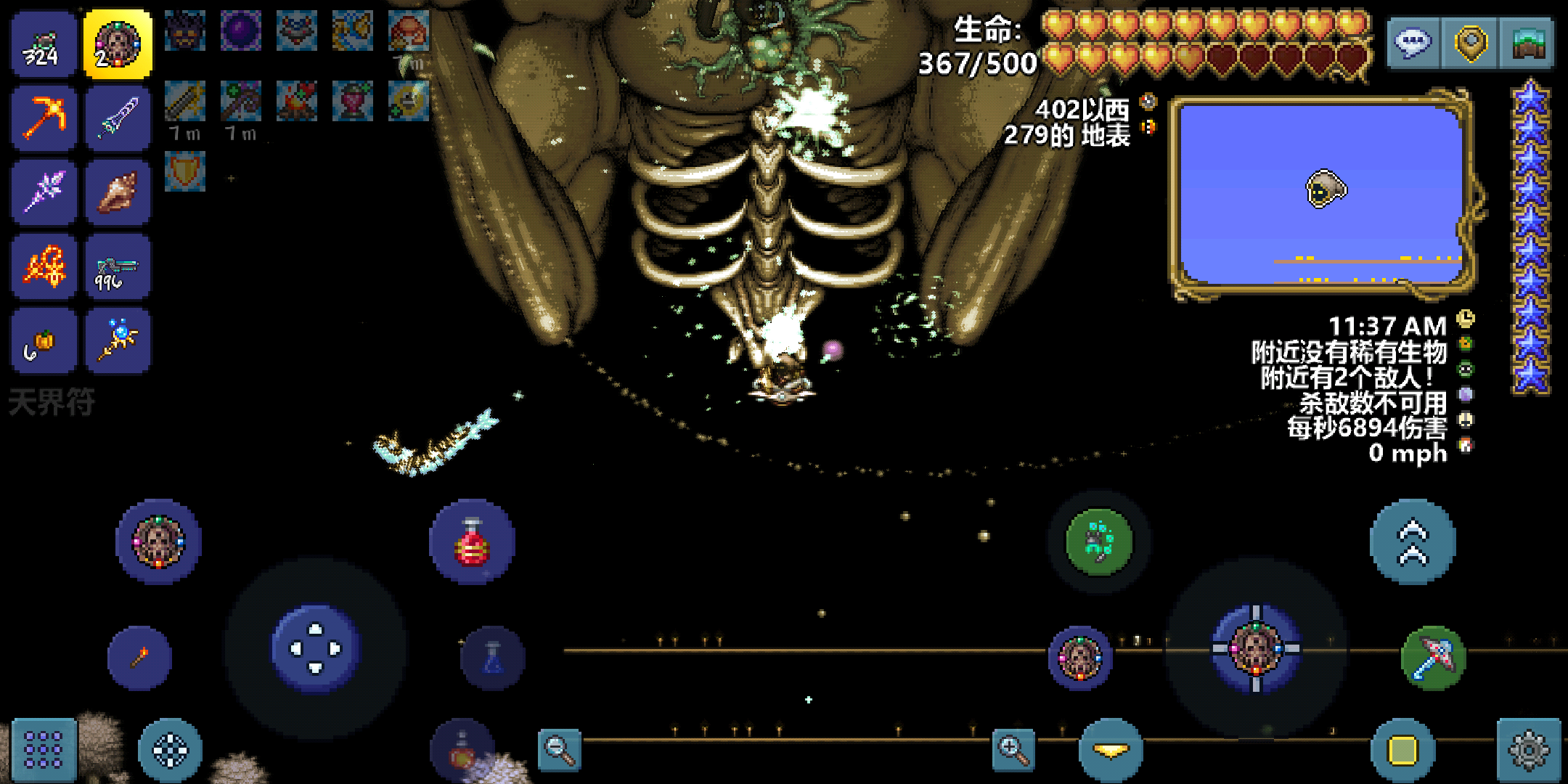Tap the torch quick-use button
The image size is (1568, 784).
click(x=139, y=658)
